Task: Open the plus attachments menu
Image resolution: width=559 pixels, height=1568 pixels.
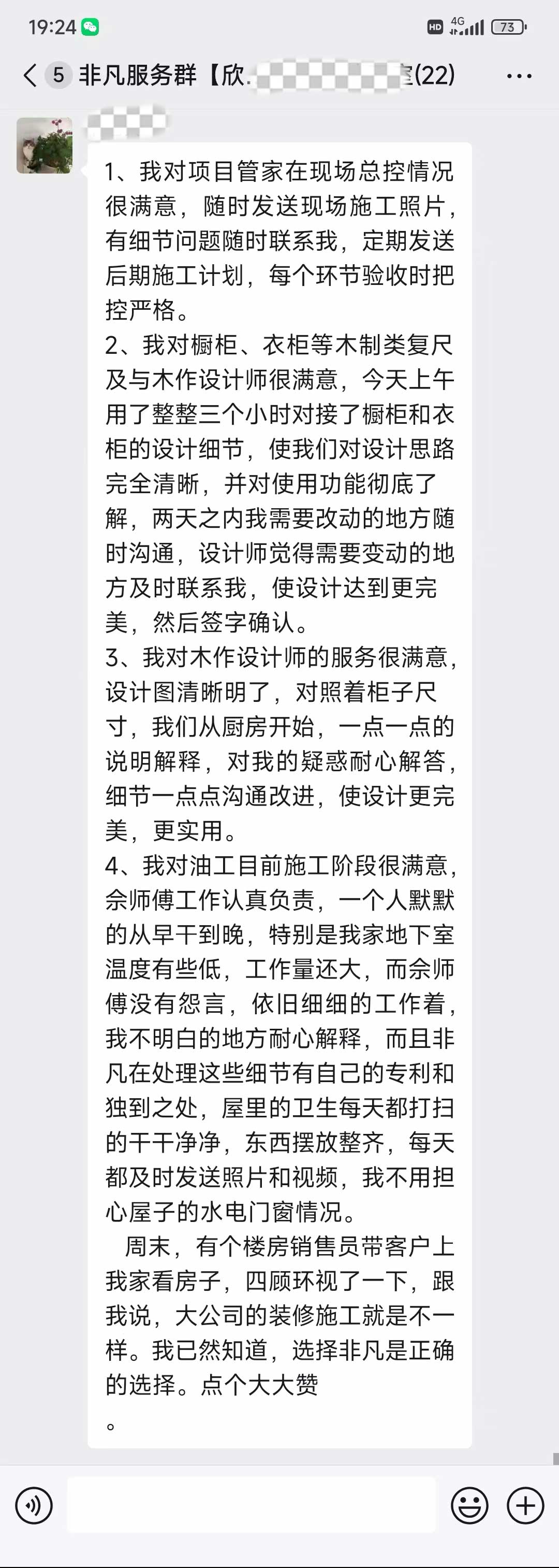Action: pyautogui.click(x=525, y=1505)
